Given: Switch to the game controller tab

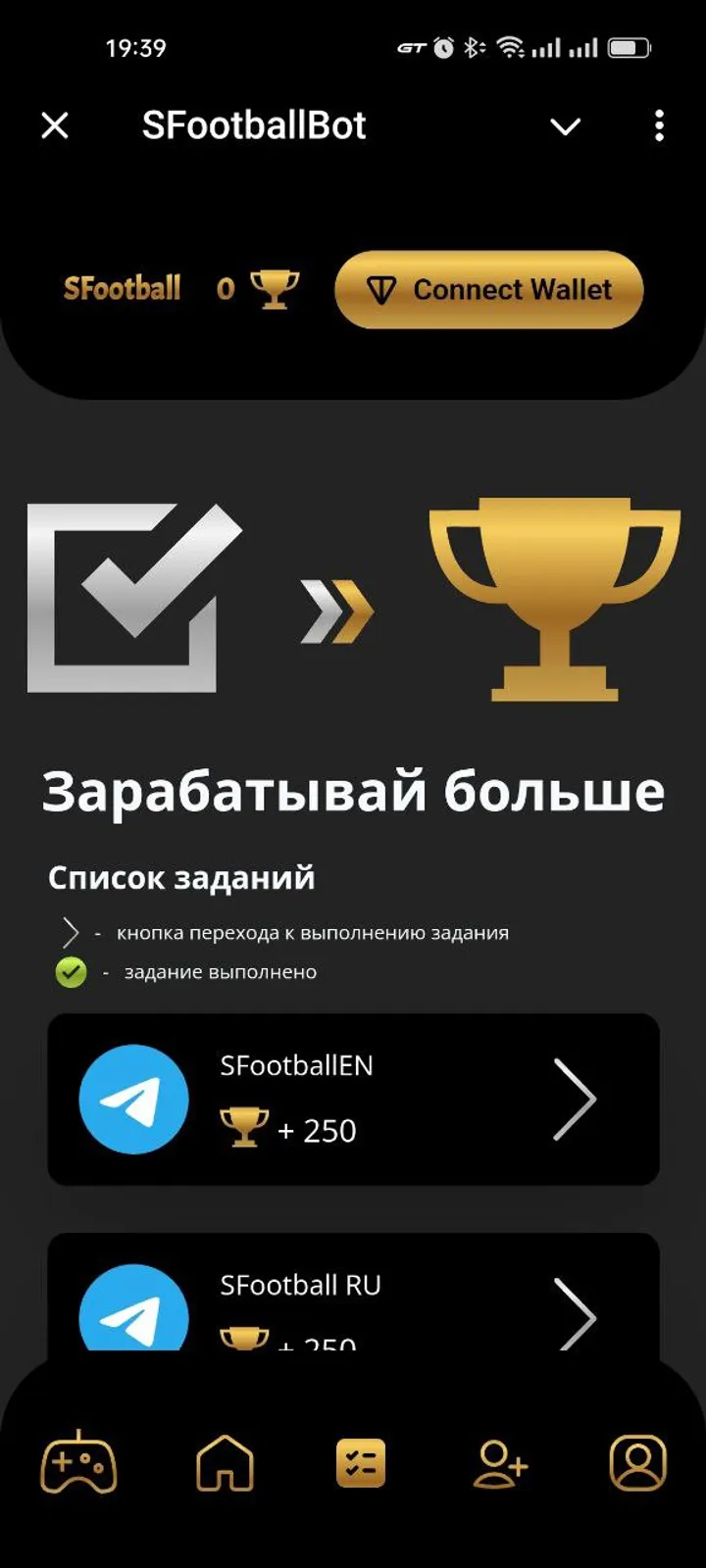Looking at the screenshot, I should click(x=78, y=1464).
